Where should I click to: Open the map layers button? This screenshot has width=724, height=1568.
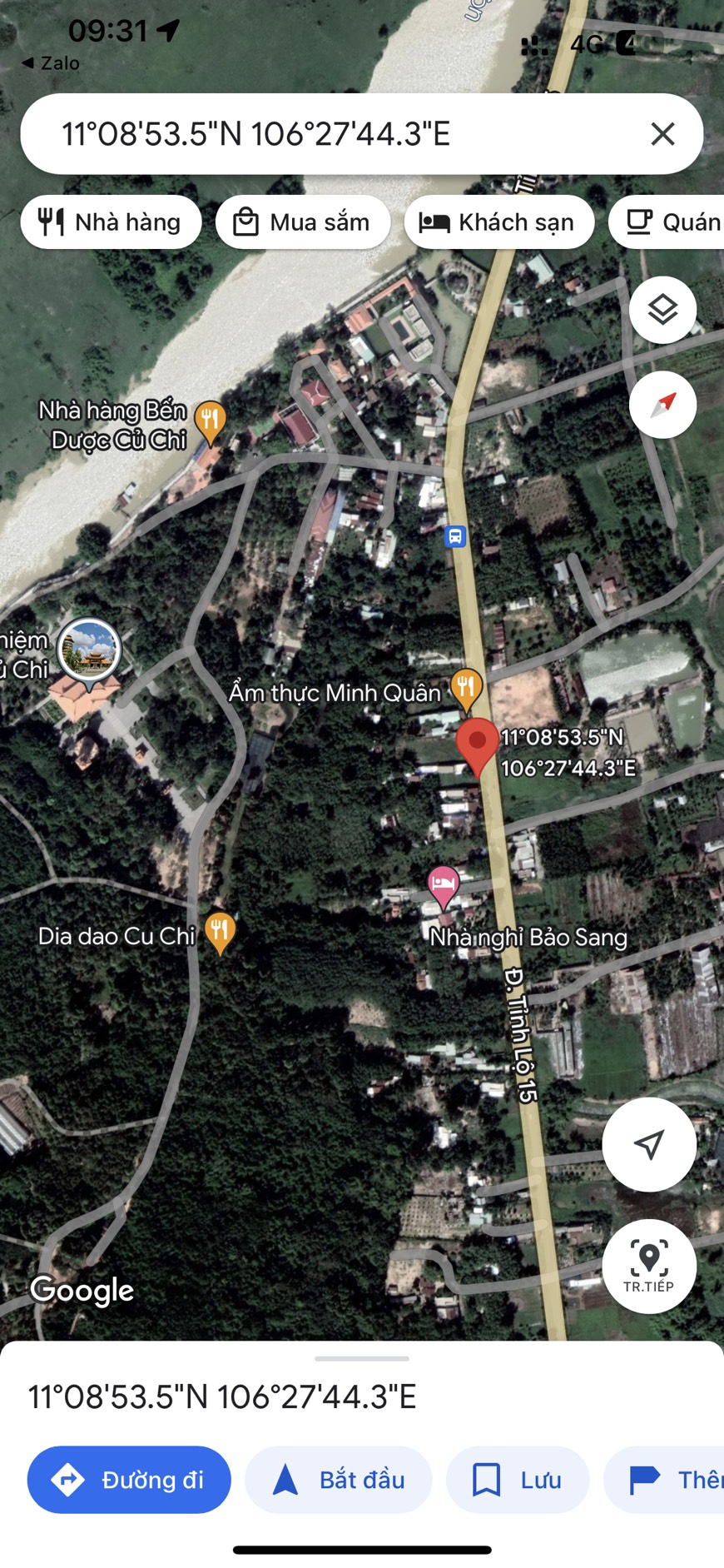point(662,310)
